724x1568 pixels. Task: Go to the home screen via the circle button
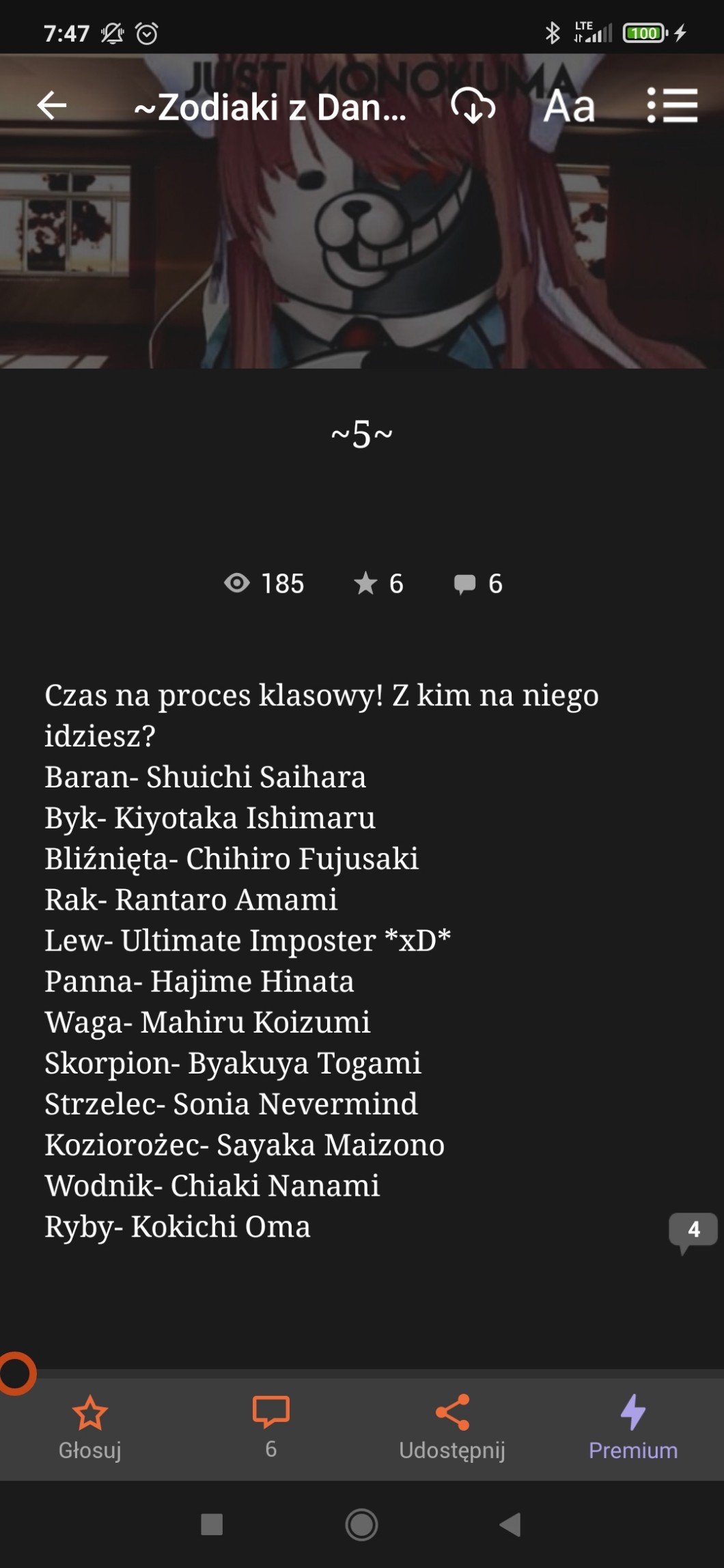pyautogui.click(x=361, y=1524)
